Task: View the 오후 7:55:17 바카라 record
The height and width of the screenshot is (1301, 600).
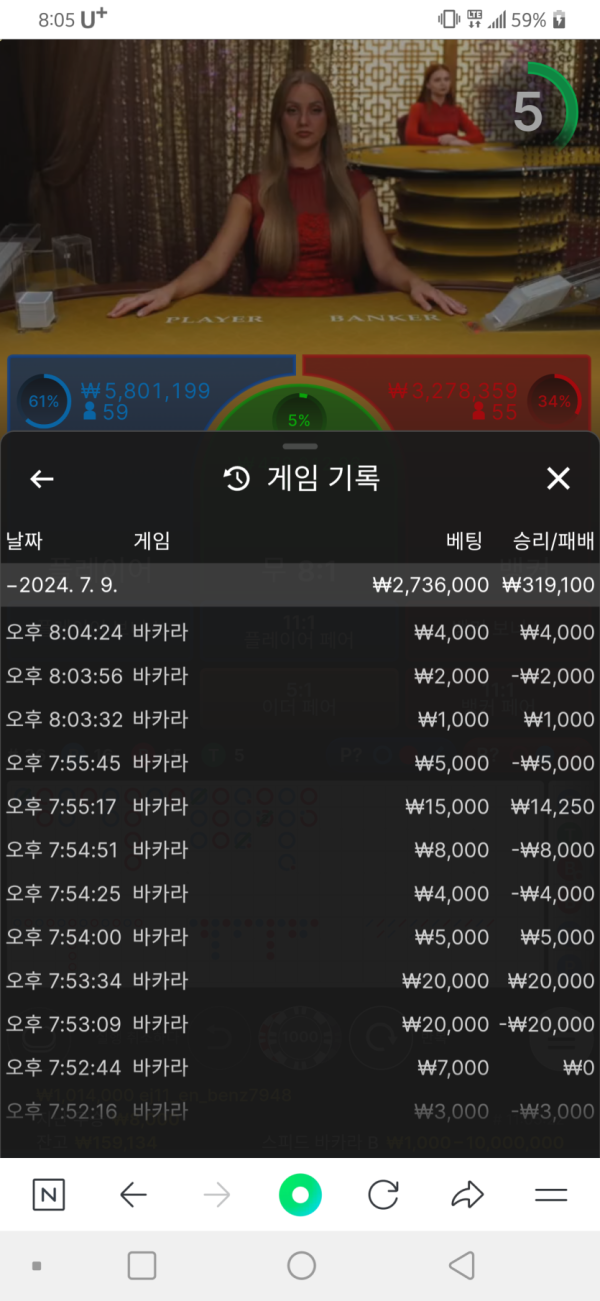Action: click(x=300, y=806)
